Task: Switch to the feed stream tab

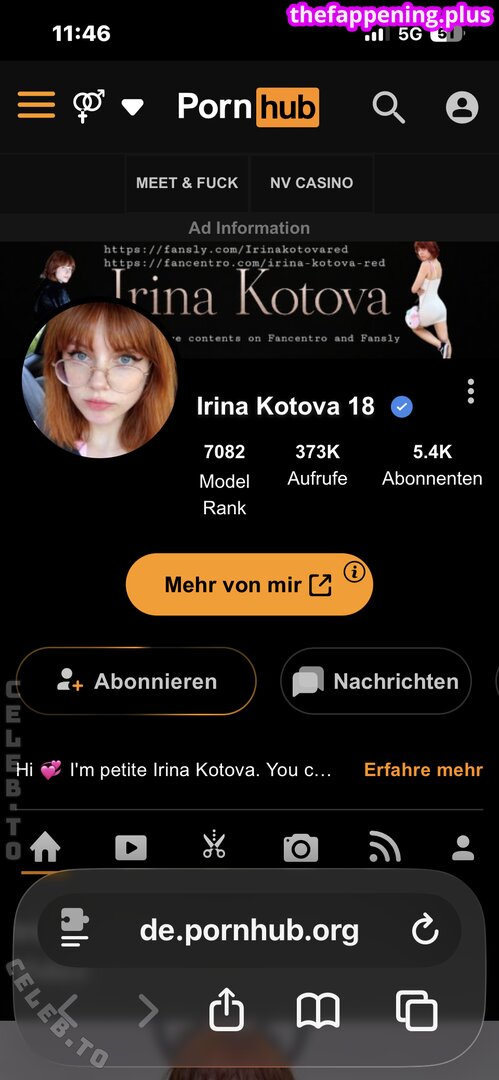Action: tap(385, 847)
